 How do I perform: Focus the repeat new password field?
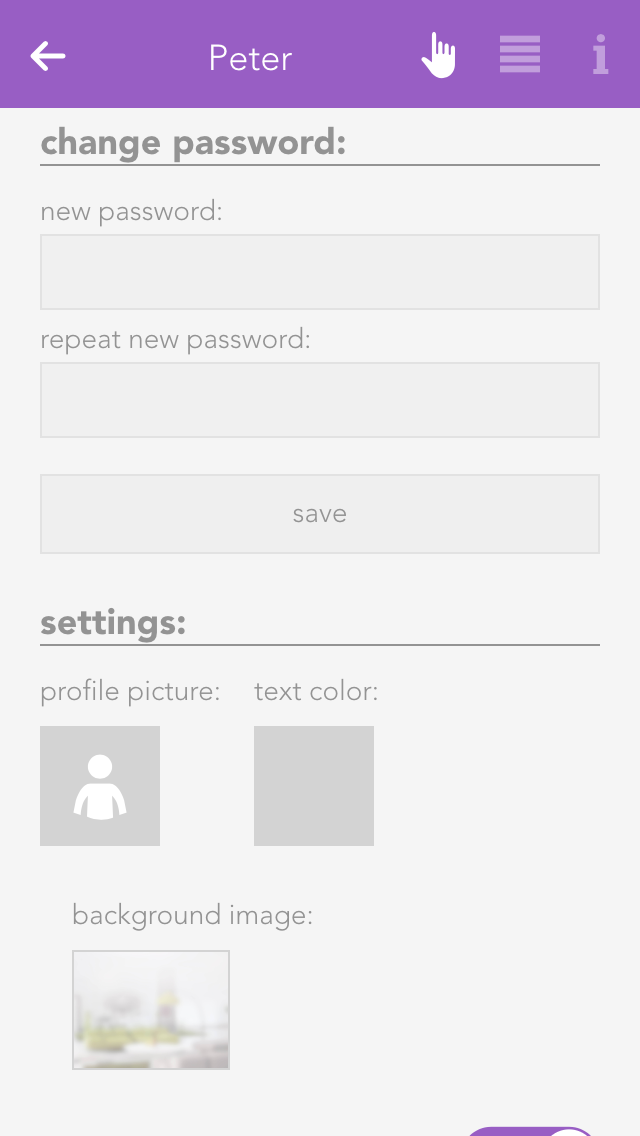320,400
